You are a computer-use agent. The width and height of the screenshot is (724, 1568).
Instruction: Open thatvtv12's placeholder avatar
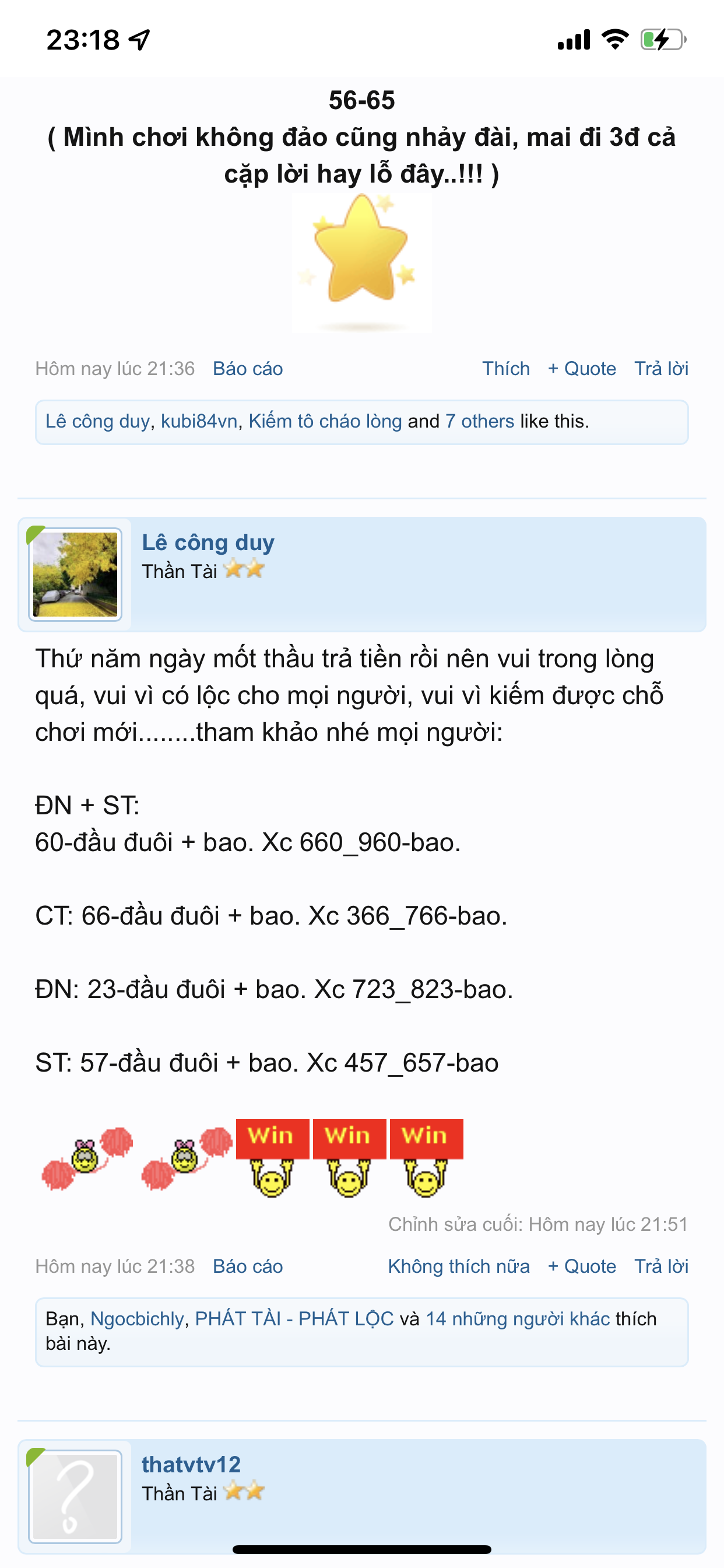click(x=75, y=1496)
